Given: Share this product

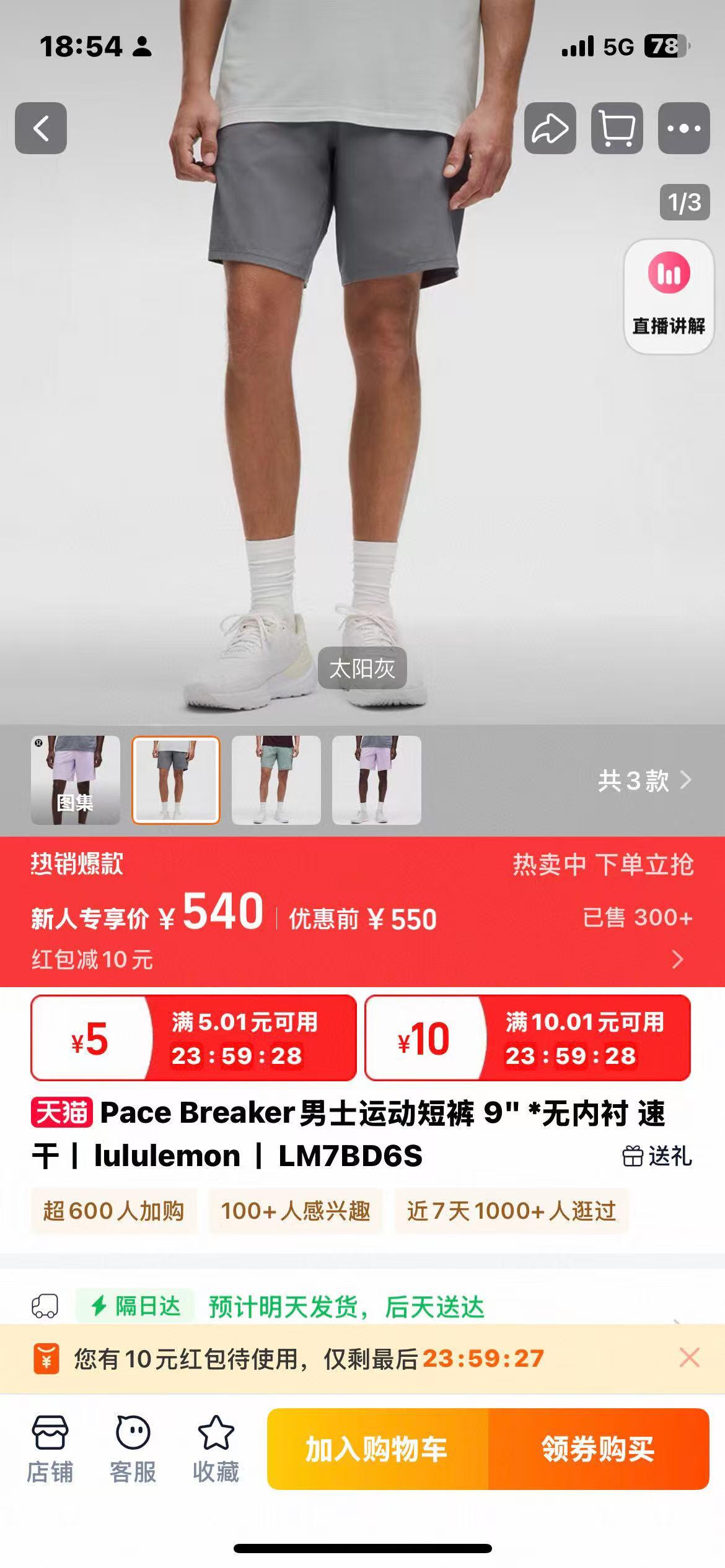Looking at the screenshot, I should tap(550, 128).
